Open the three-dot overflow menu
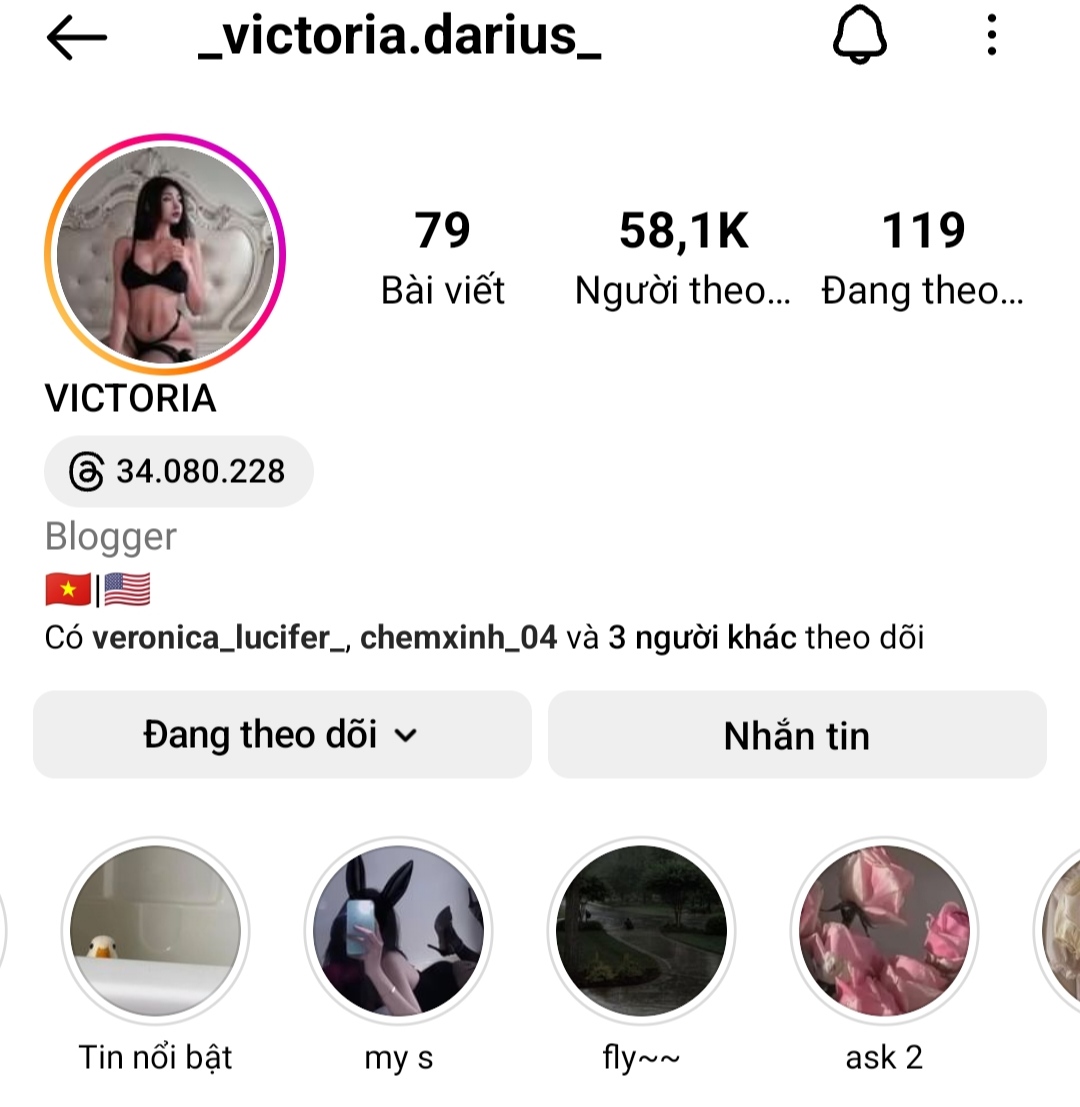The height and width of the screenshot is (1107, 1080). [x=991, y=37]
